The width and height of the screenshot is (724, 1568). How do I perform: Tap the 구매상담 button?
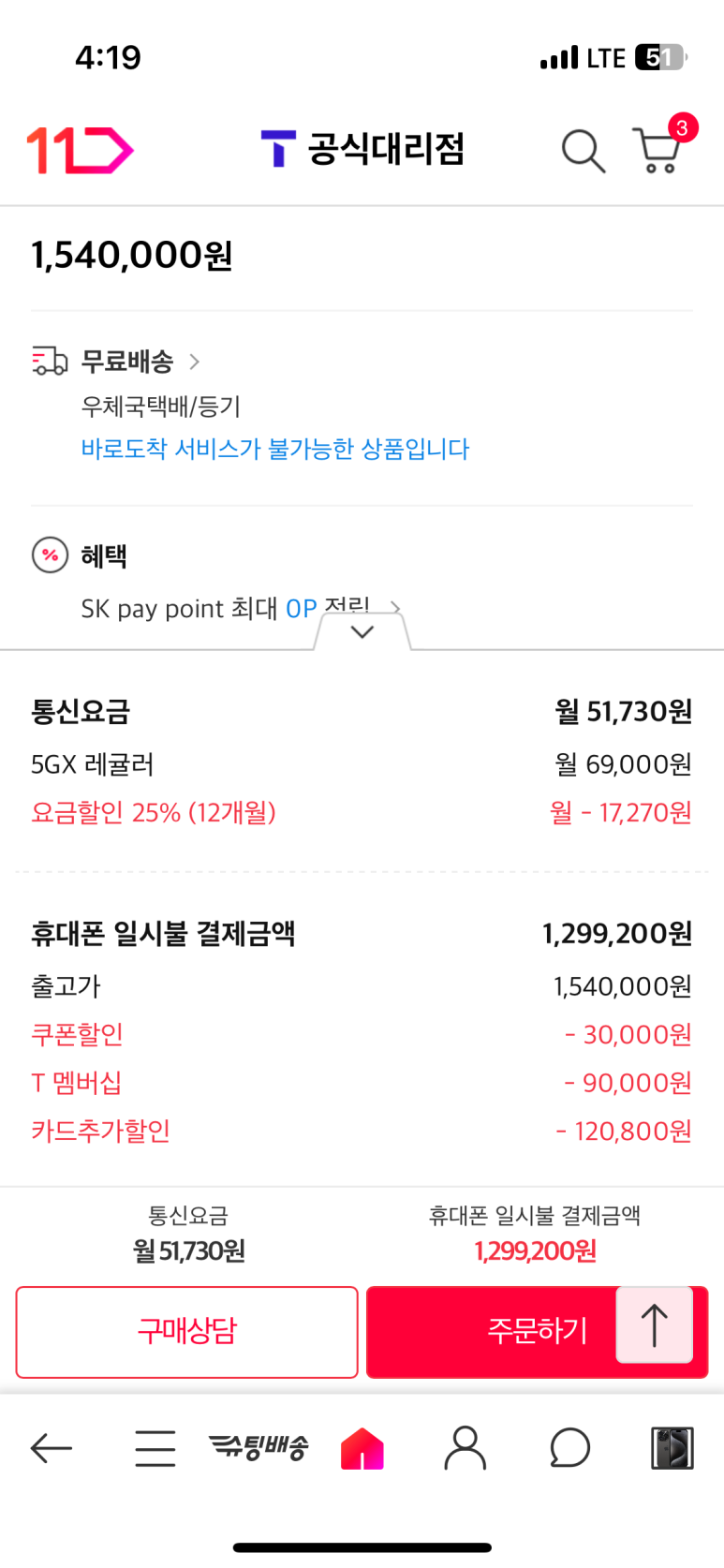[x=187, y=1331]
